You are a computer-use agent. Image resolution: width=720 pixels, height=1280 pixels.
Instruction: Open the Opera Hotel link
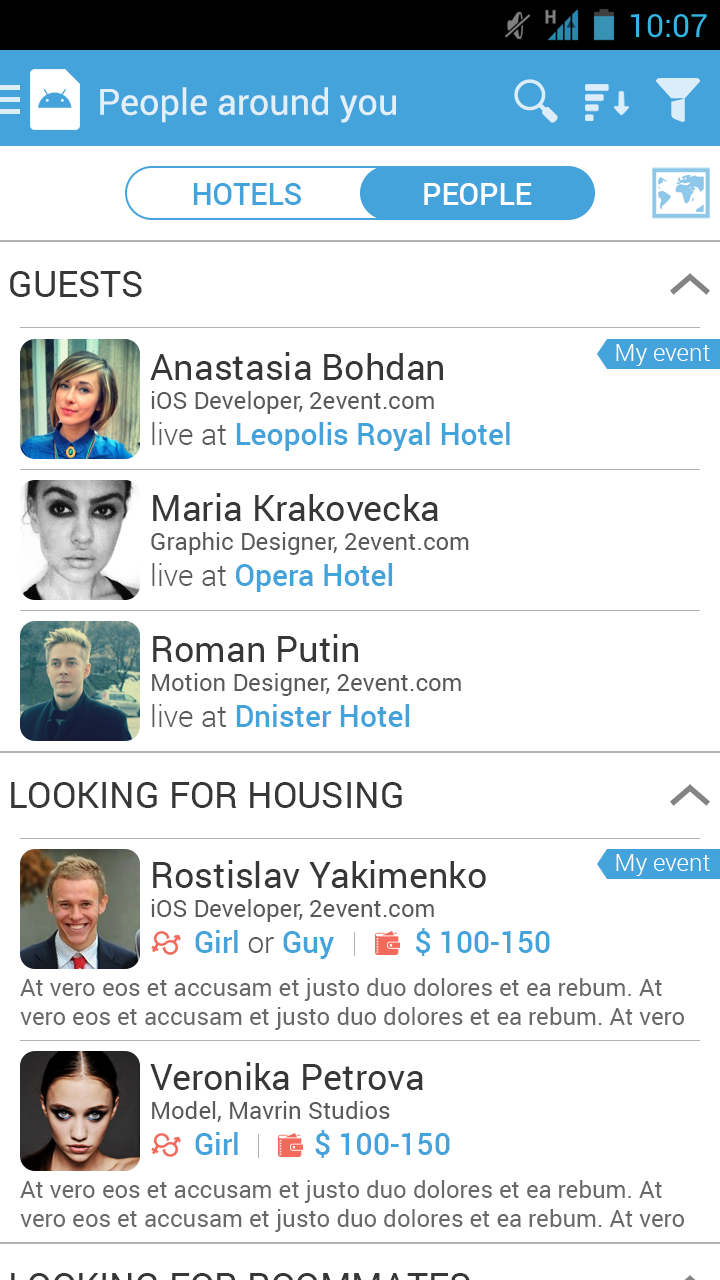click(314, 576)
